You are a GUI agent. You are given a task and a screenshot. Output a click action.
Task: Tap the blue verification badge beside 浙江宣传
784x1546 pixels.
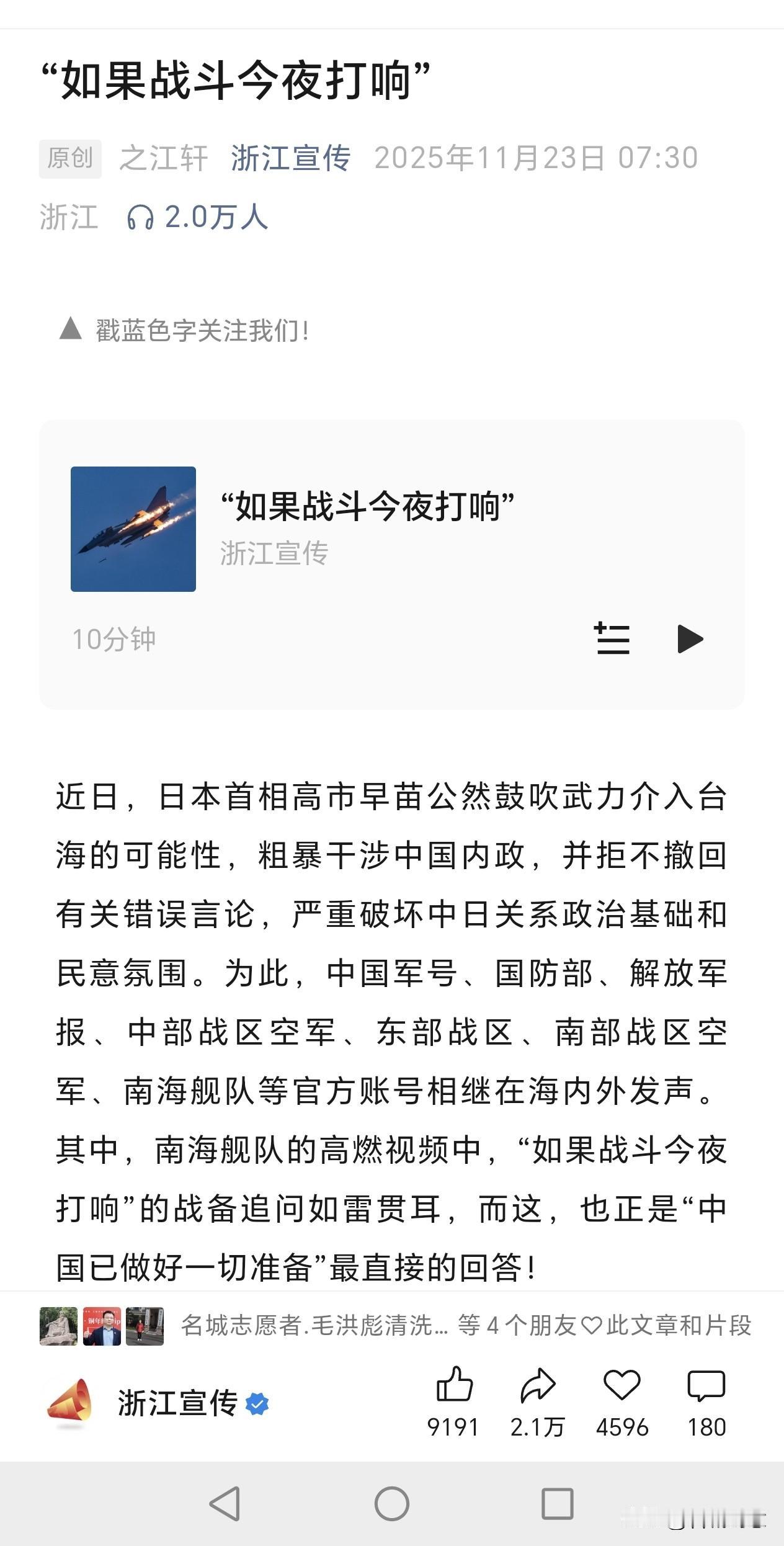click(x=256, y=1401)
